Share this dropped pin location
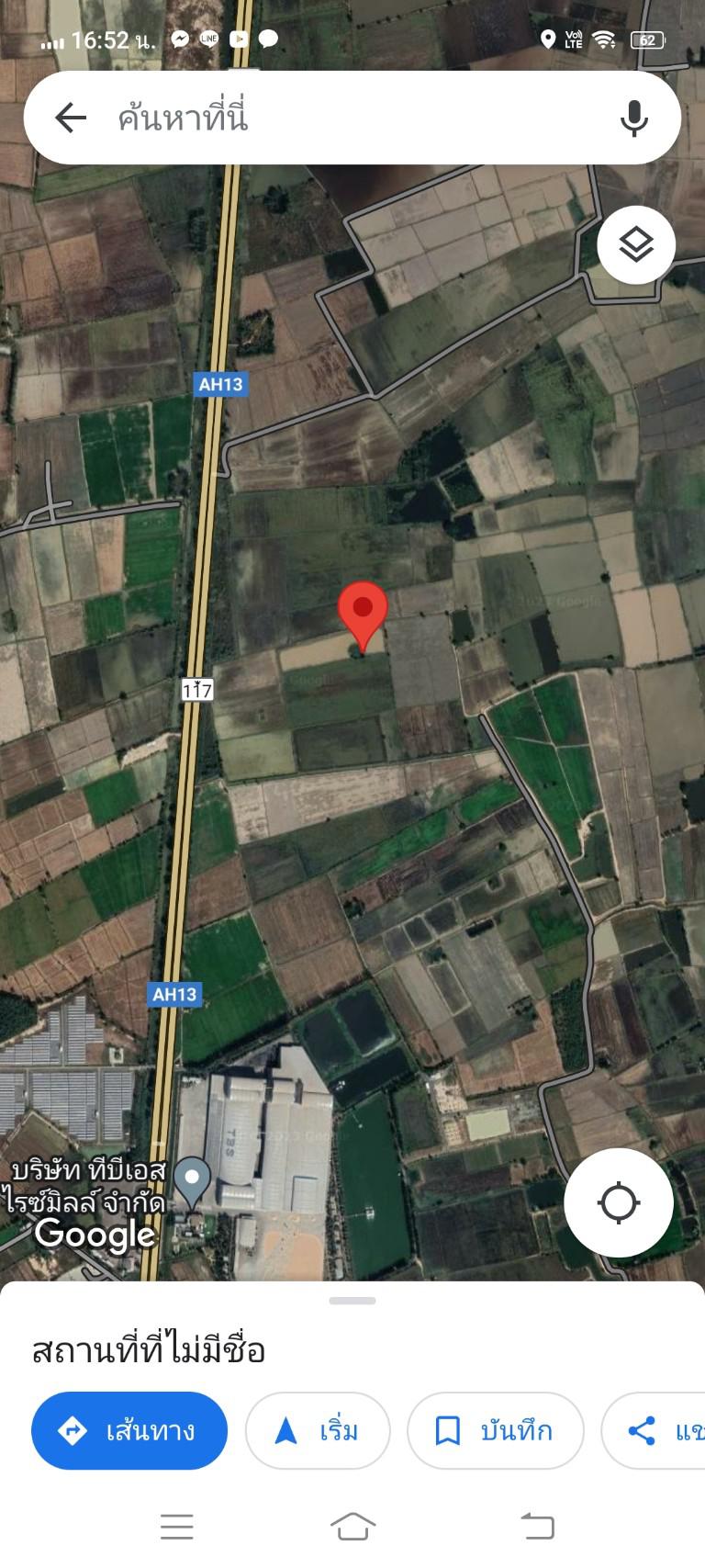Image resolution: width=705 pixels, height=1568 pixels. [x=654, y=1430]
